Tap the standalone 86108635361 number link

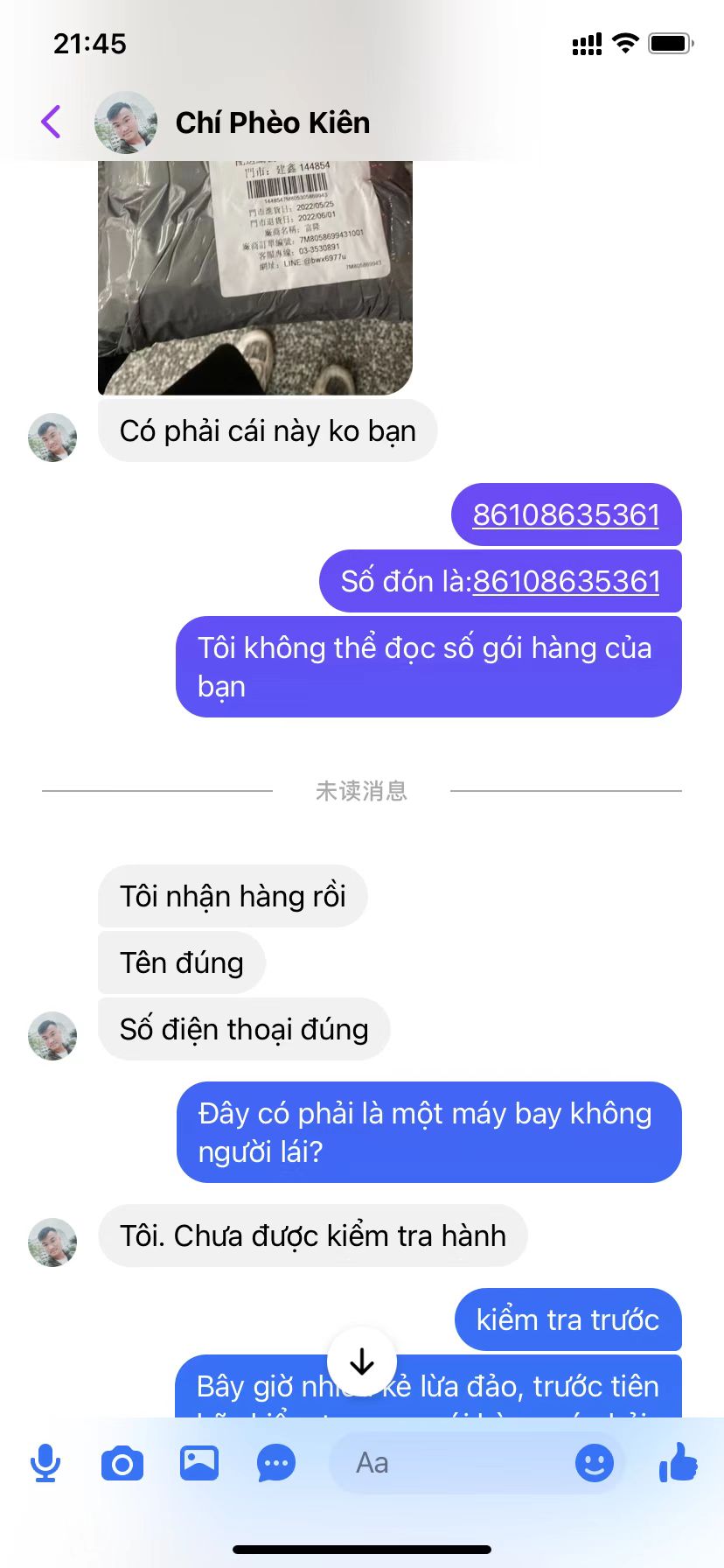point(566,514)
